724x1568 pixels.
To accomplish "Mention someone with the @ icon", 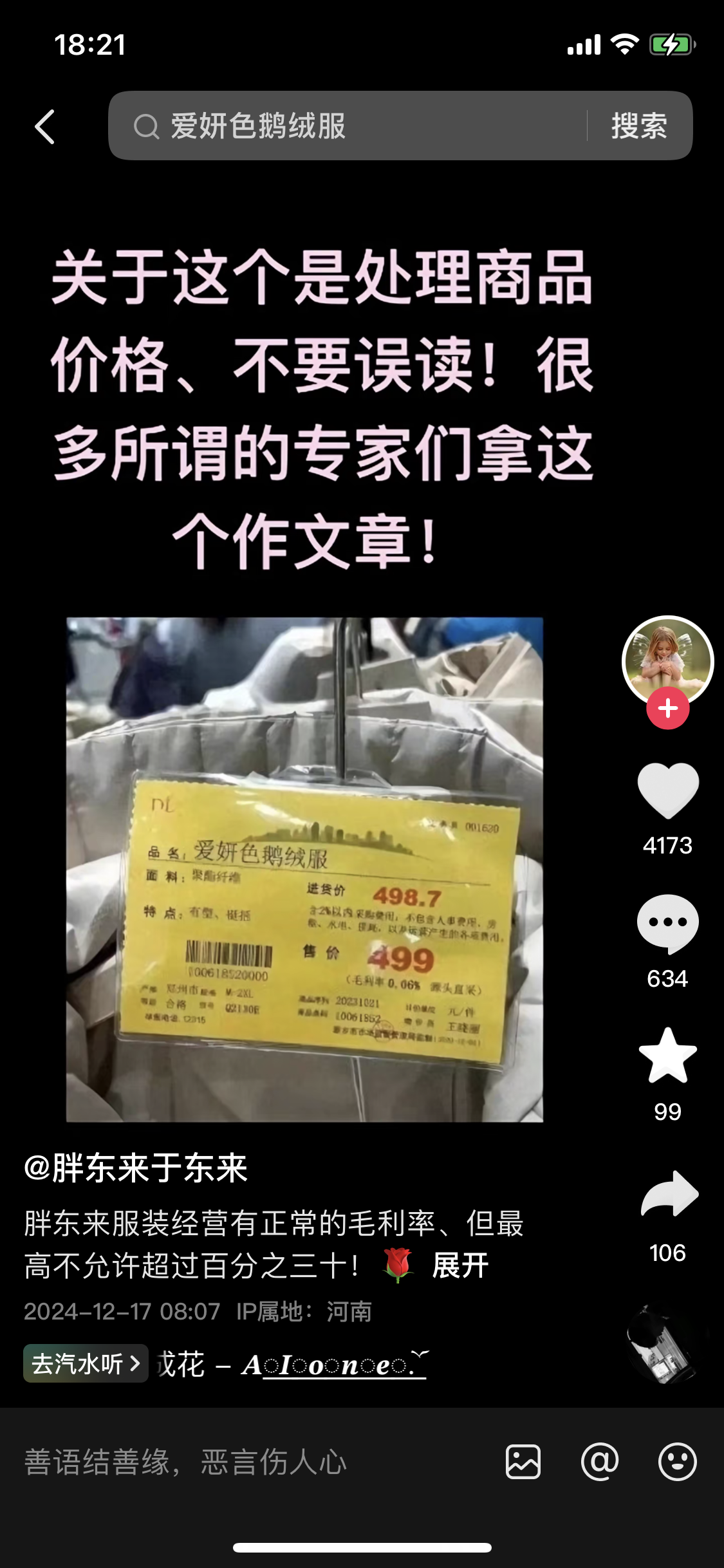I will click(600, 1462).
